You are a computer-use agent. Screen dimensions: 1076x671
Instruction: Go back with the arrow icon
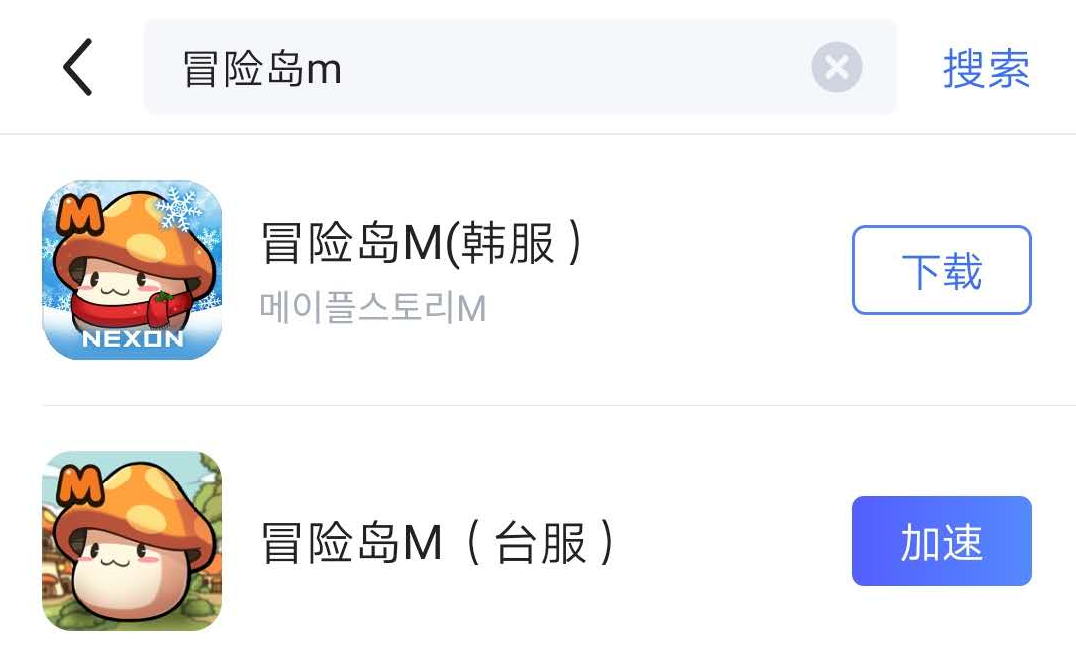77,68
